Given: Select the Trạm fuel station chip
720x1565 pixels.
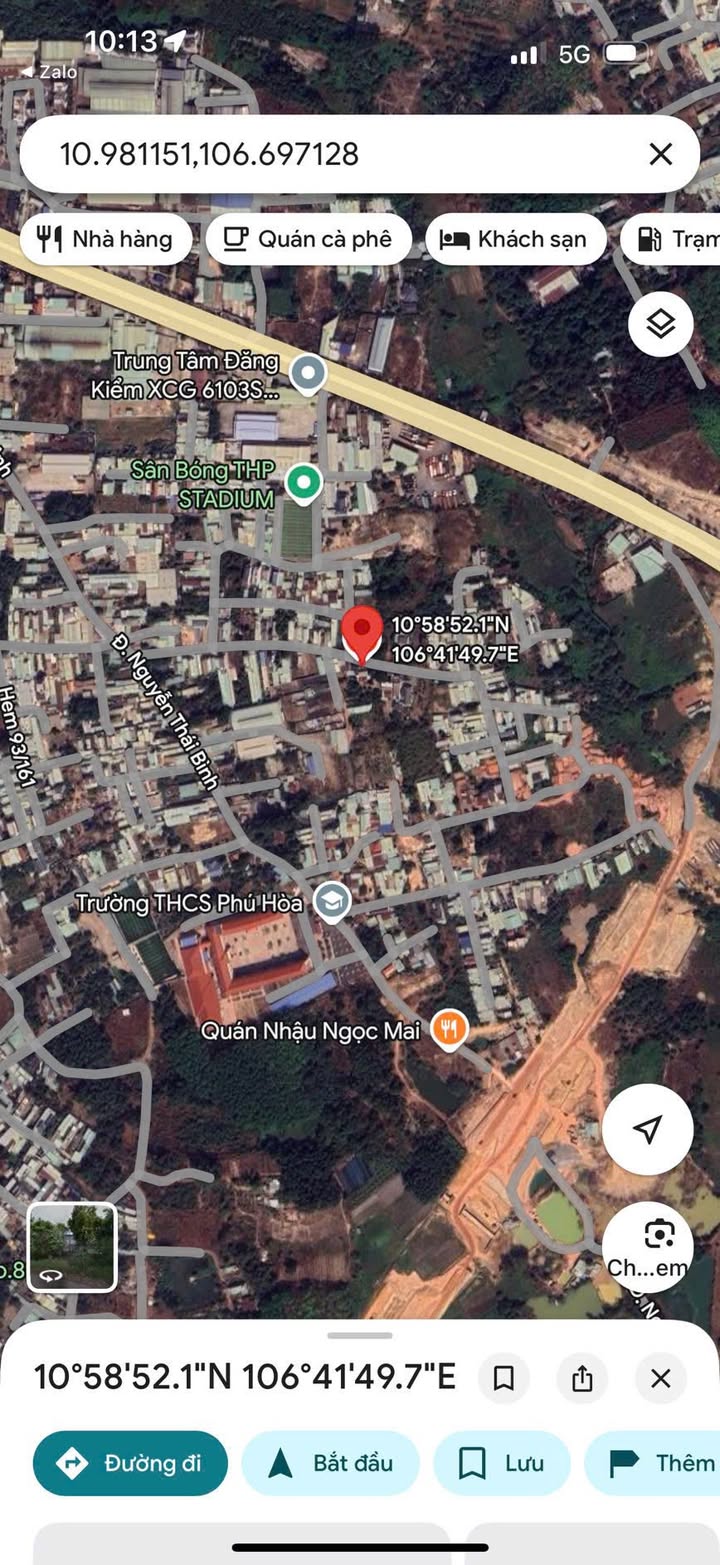Looking at the screenshot, I should (670, 239).
